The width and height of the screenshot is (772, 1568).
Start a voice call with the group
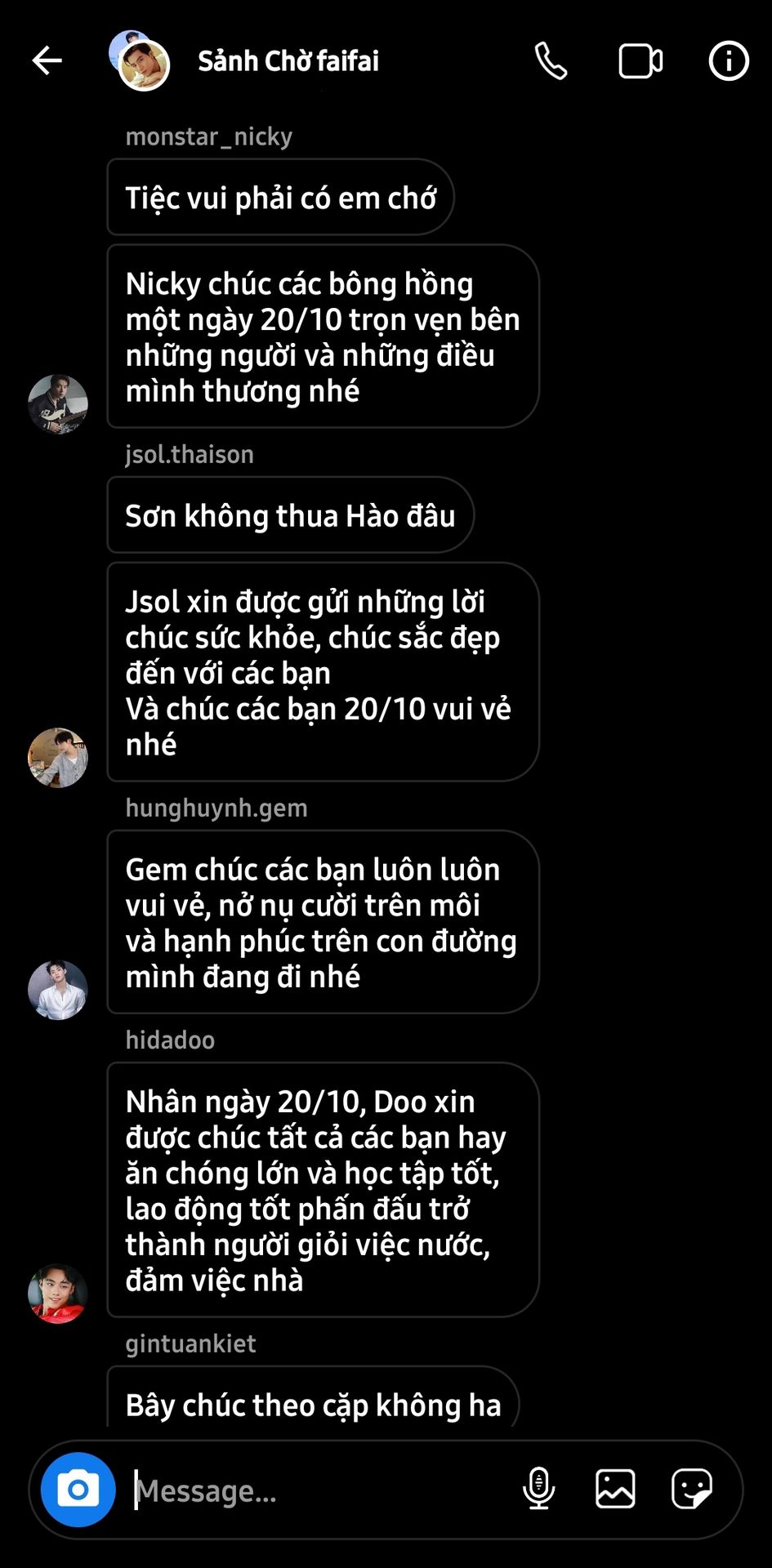click(x=551, y=60)
